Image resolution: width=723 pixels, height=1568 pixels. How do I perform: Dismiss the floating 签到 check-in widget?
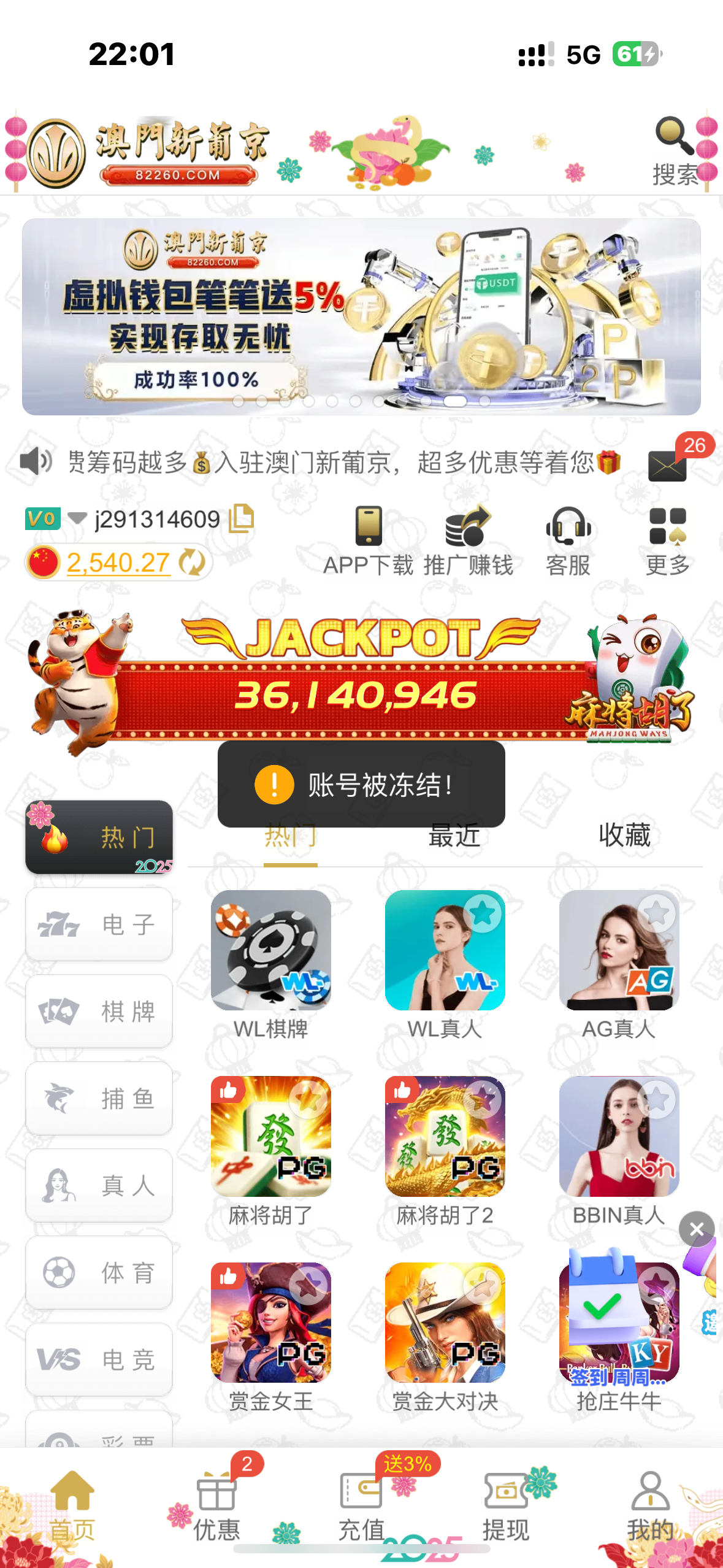click(x=697, y=1229)
